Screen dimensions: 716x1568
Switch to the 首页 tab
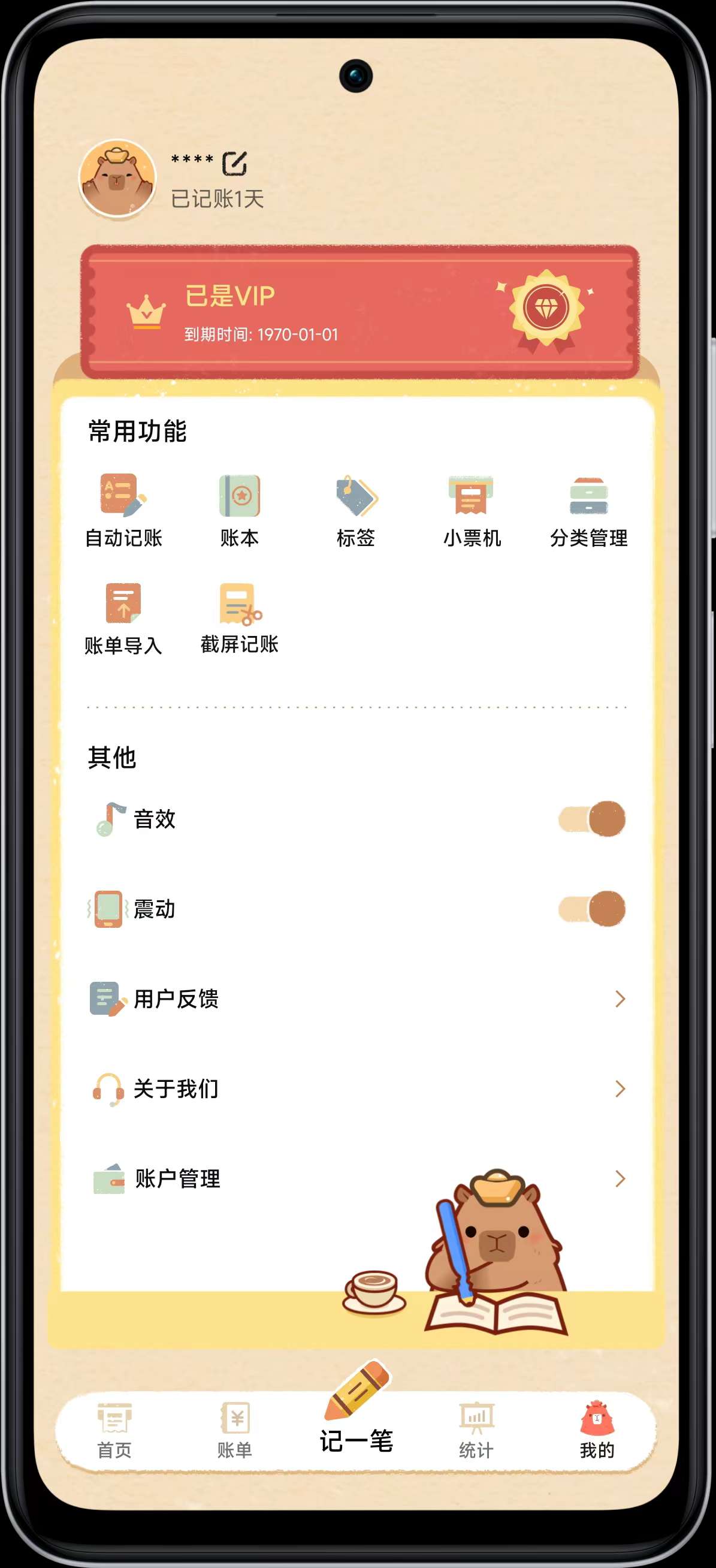[x=114, y=1432]
